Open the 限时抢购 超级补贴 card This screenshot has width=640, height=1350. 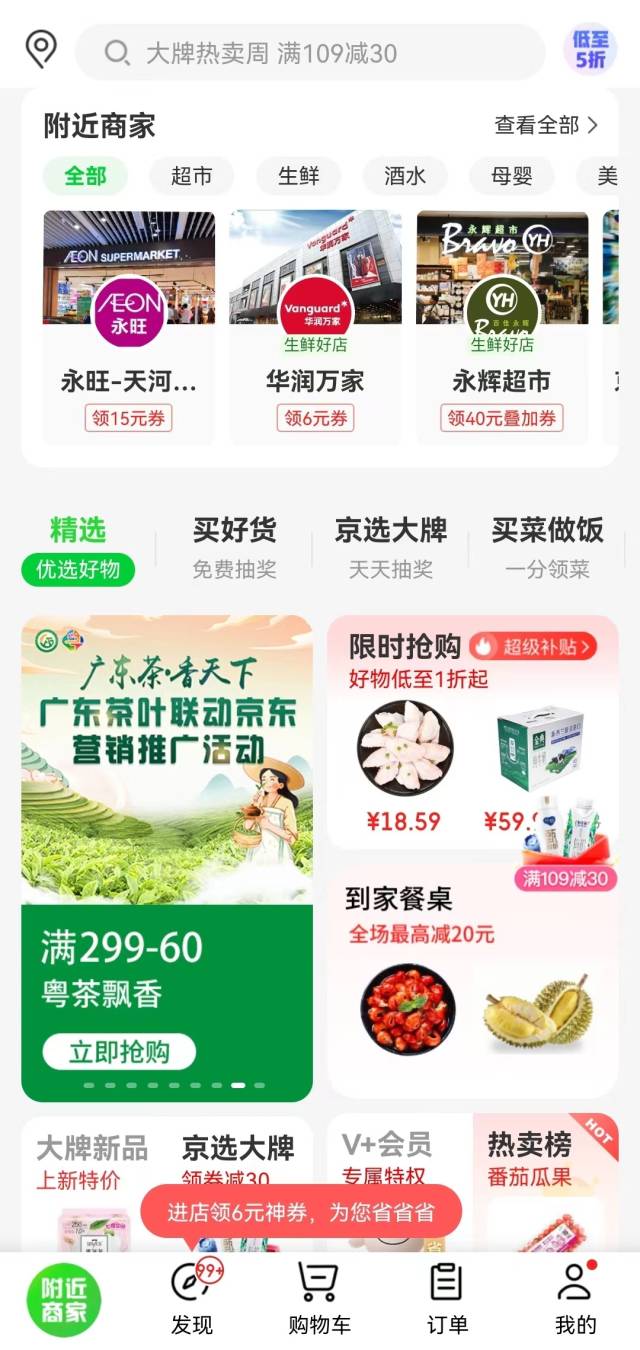click(472, 732)
